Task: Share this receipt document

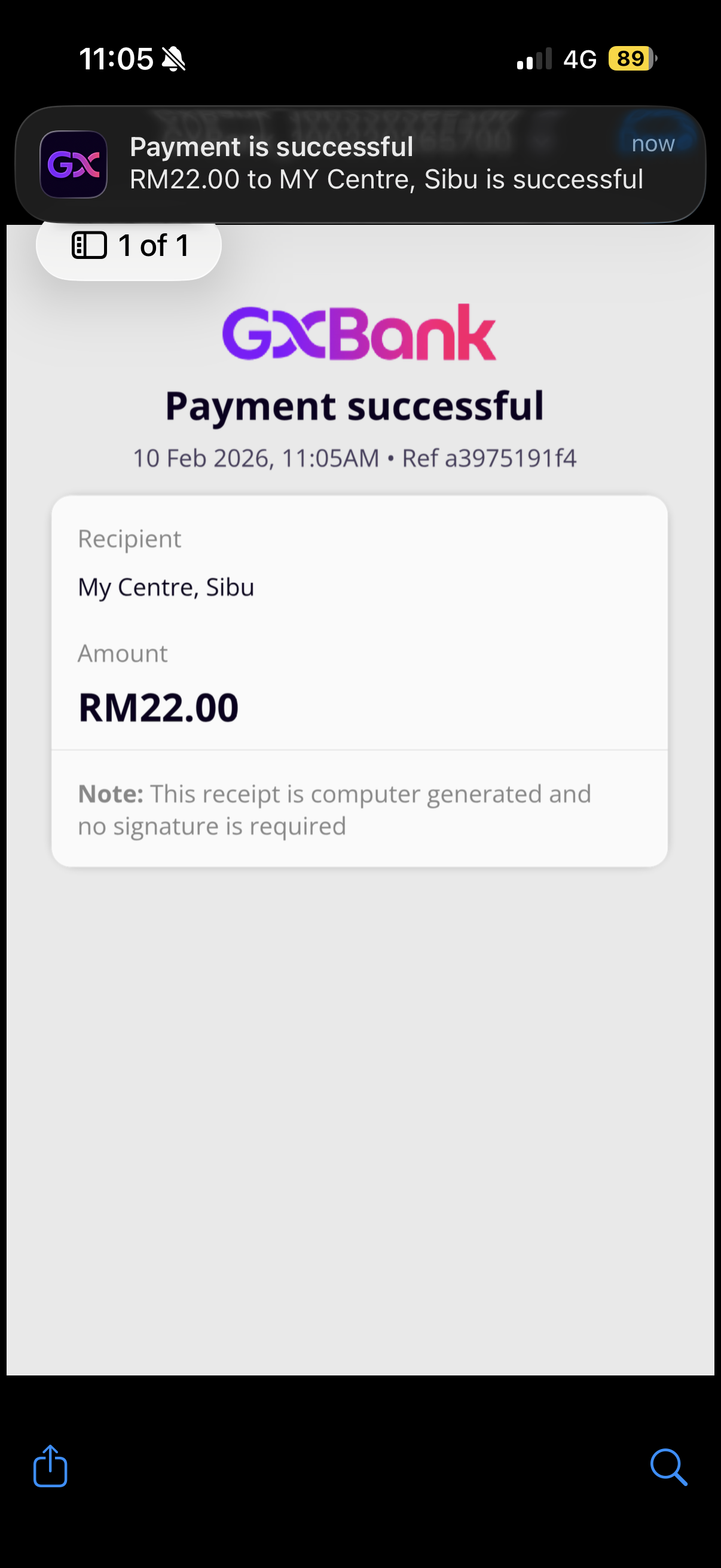Action: 50,1466
